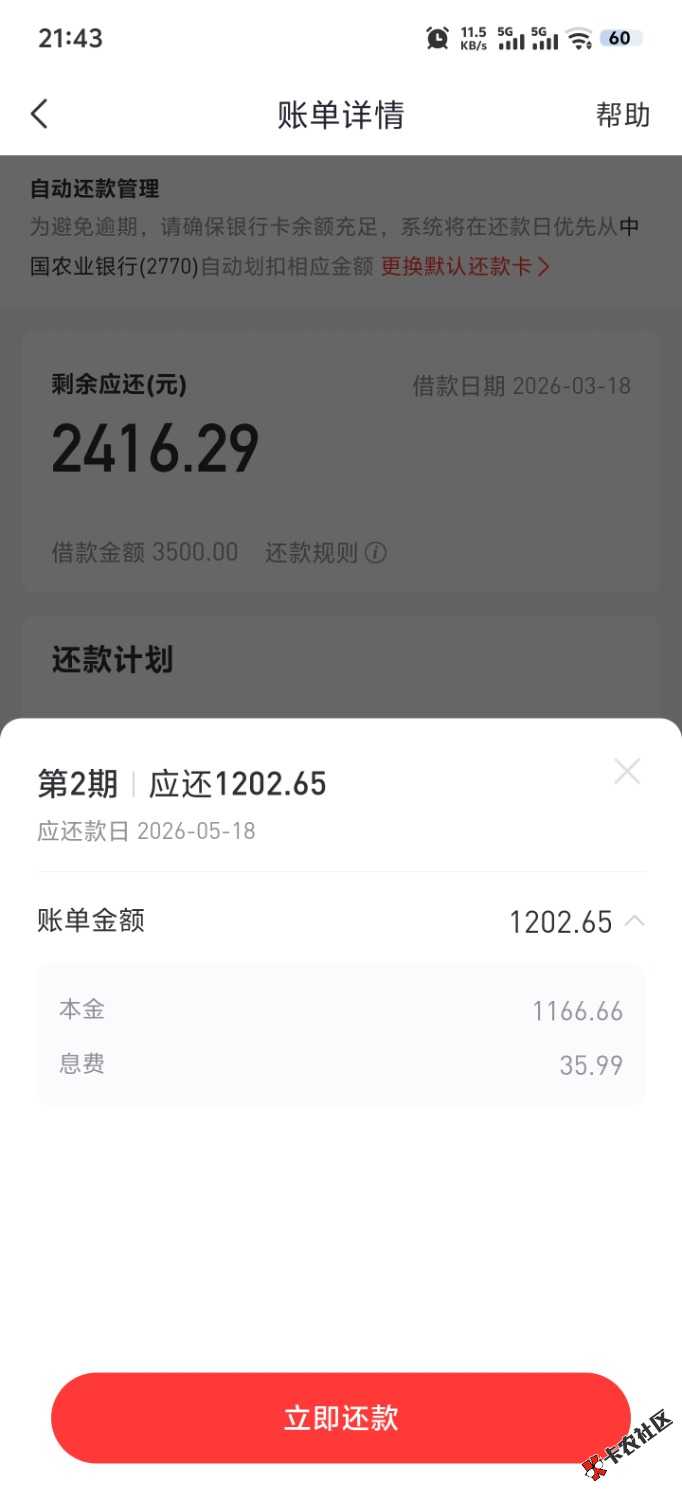The width and height of the screenshot is (682, 1500).
Task: Close the 第2期 repayment detail sheet
Action: point(627,771)
